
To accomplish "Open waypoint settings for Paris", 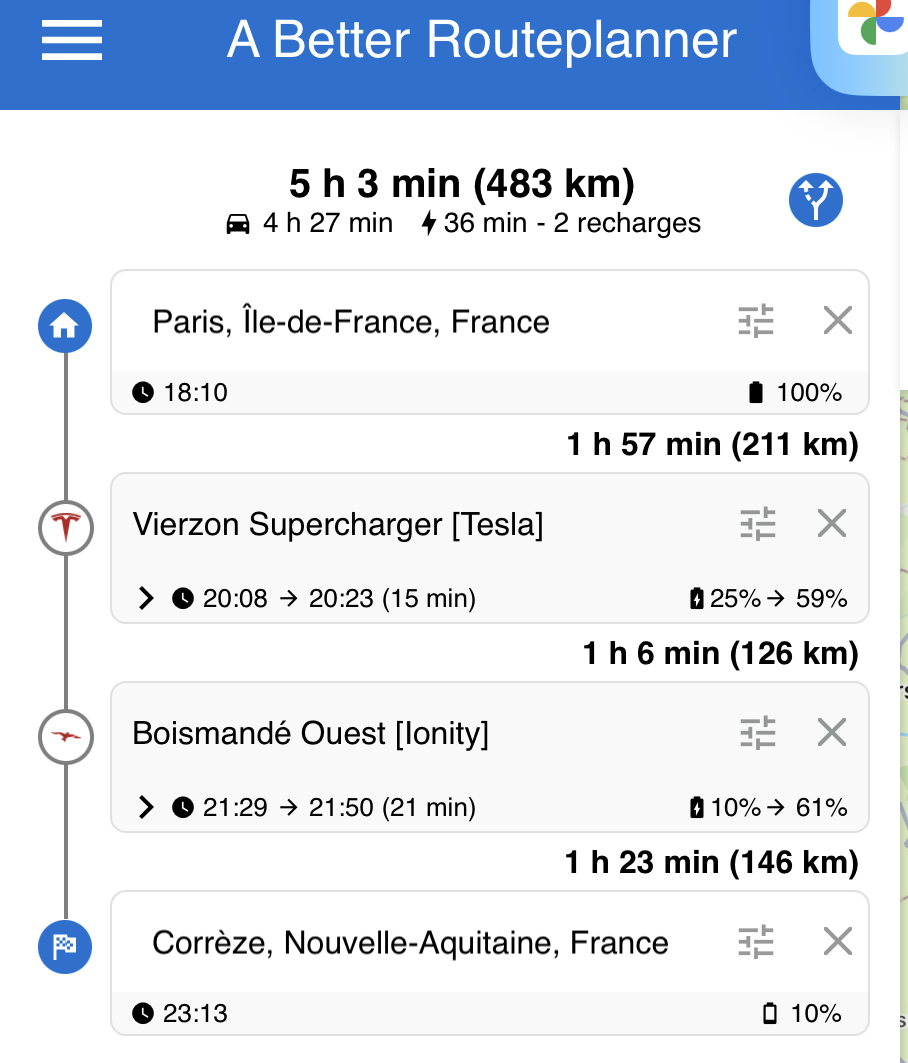I will click(x=756, y=321).
